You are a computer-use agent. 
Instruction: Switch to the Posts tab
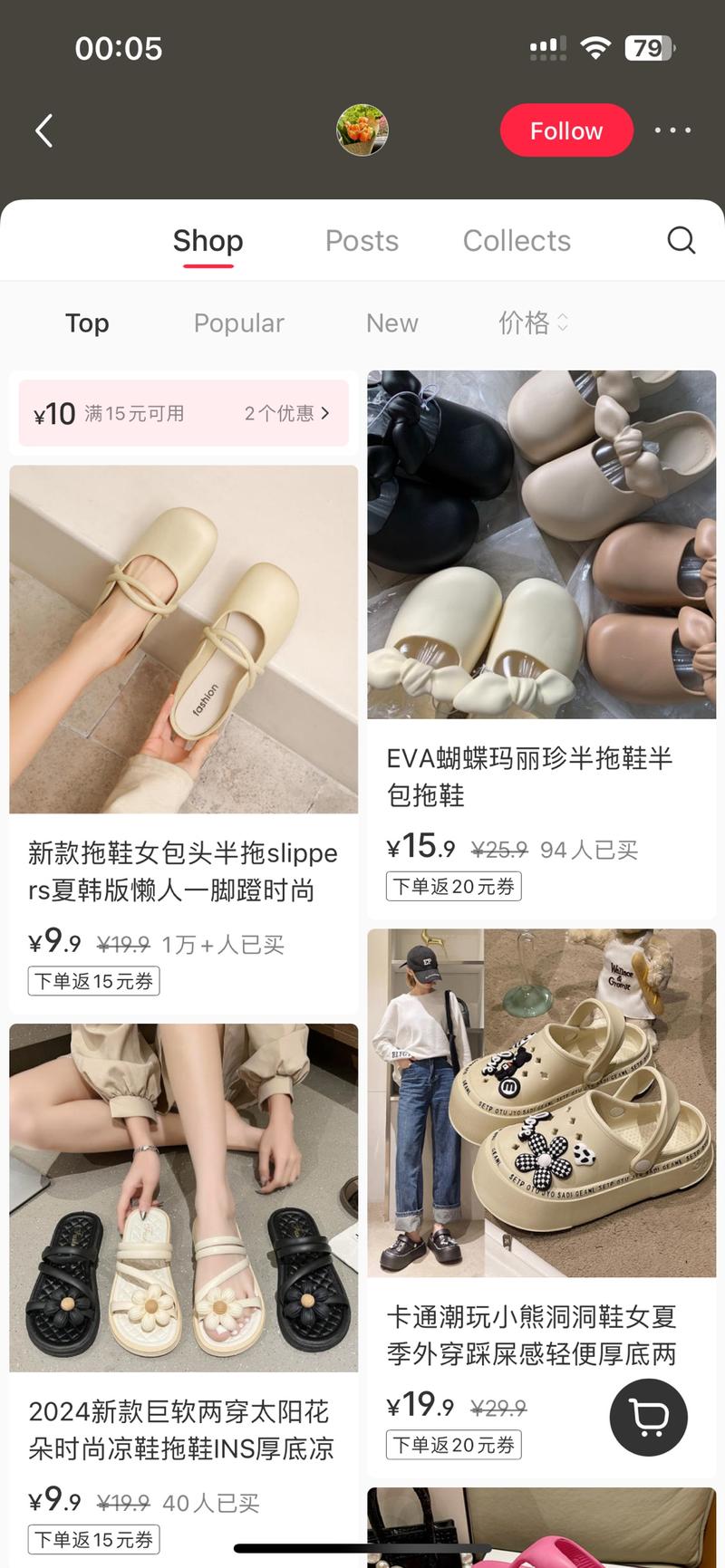point(362,241)
